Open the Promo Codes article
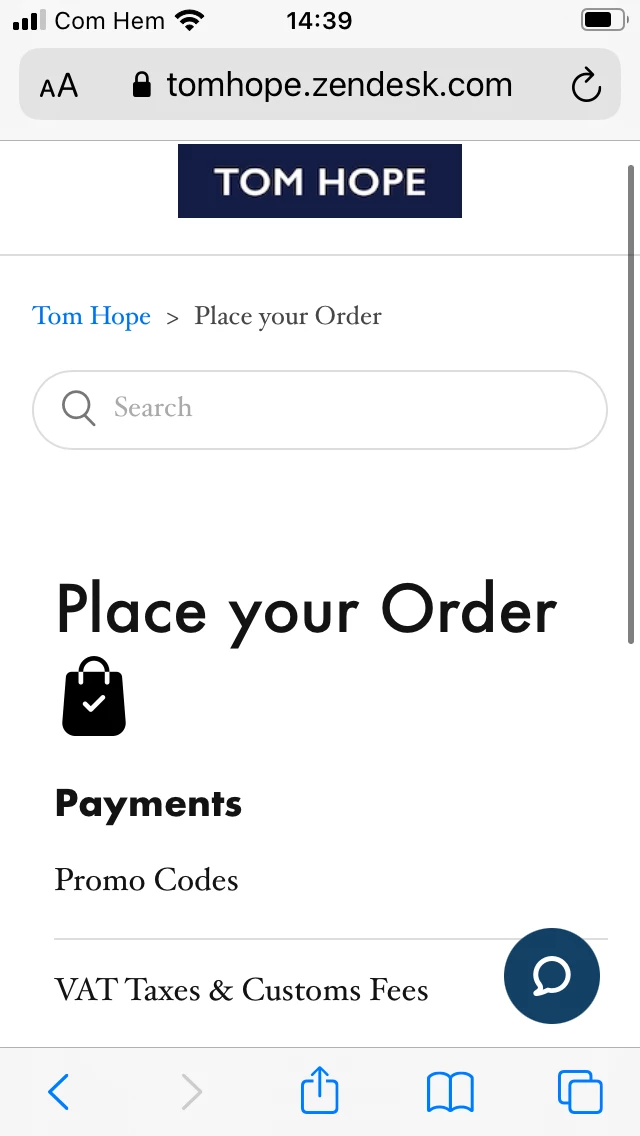 [146, 880]
